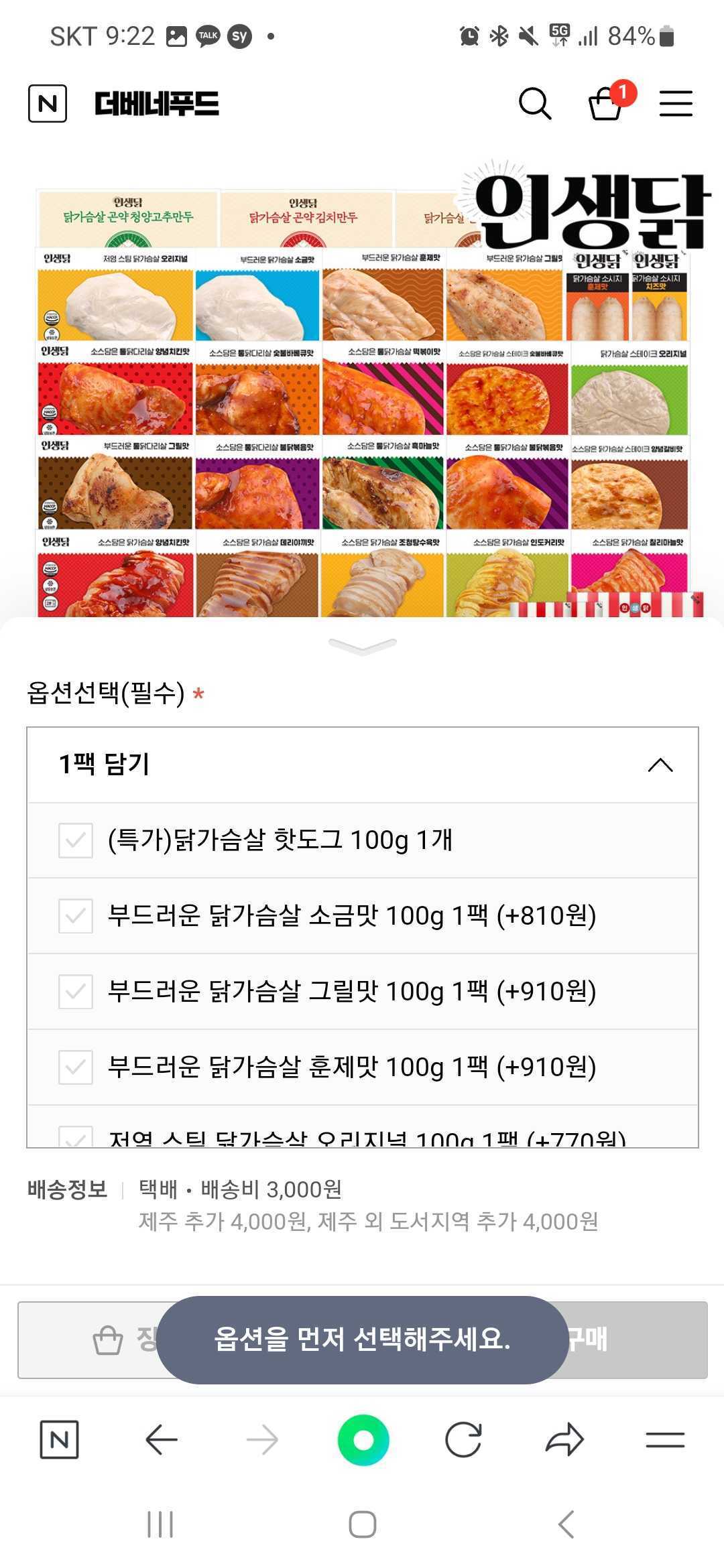
Task: Collapse the 1팩 담기 option list
Action: [660, 764]
